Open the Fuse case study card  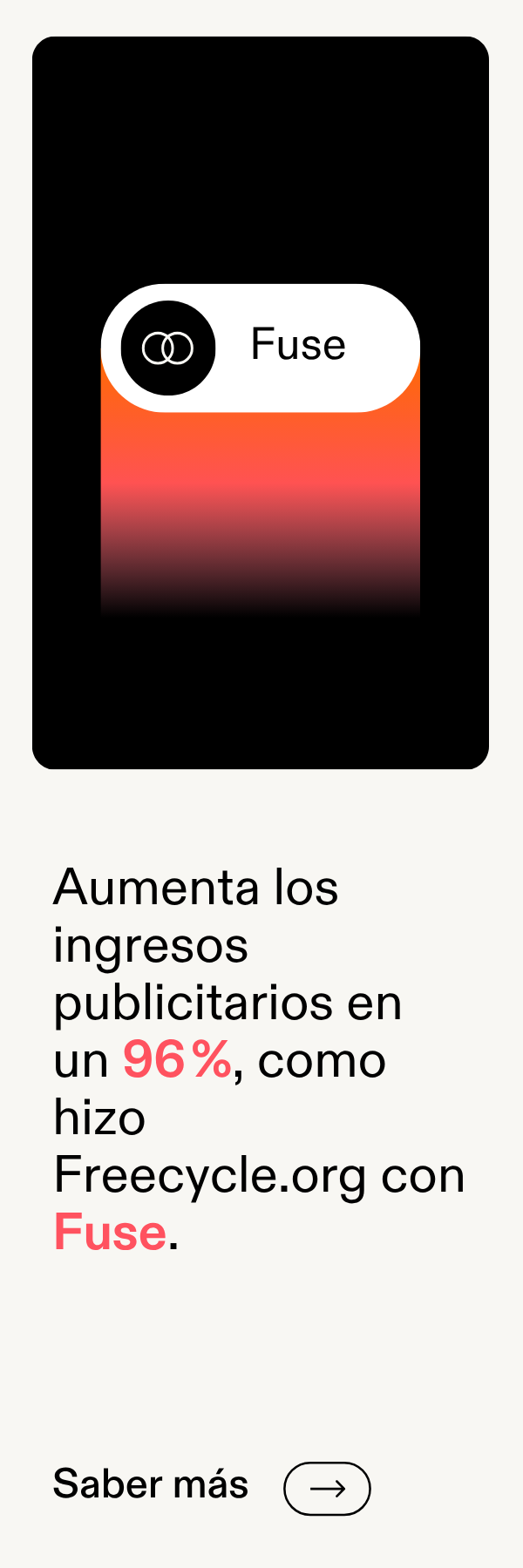click(x=260, y=402)
